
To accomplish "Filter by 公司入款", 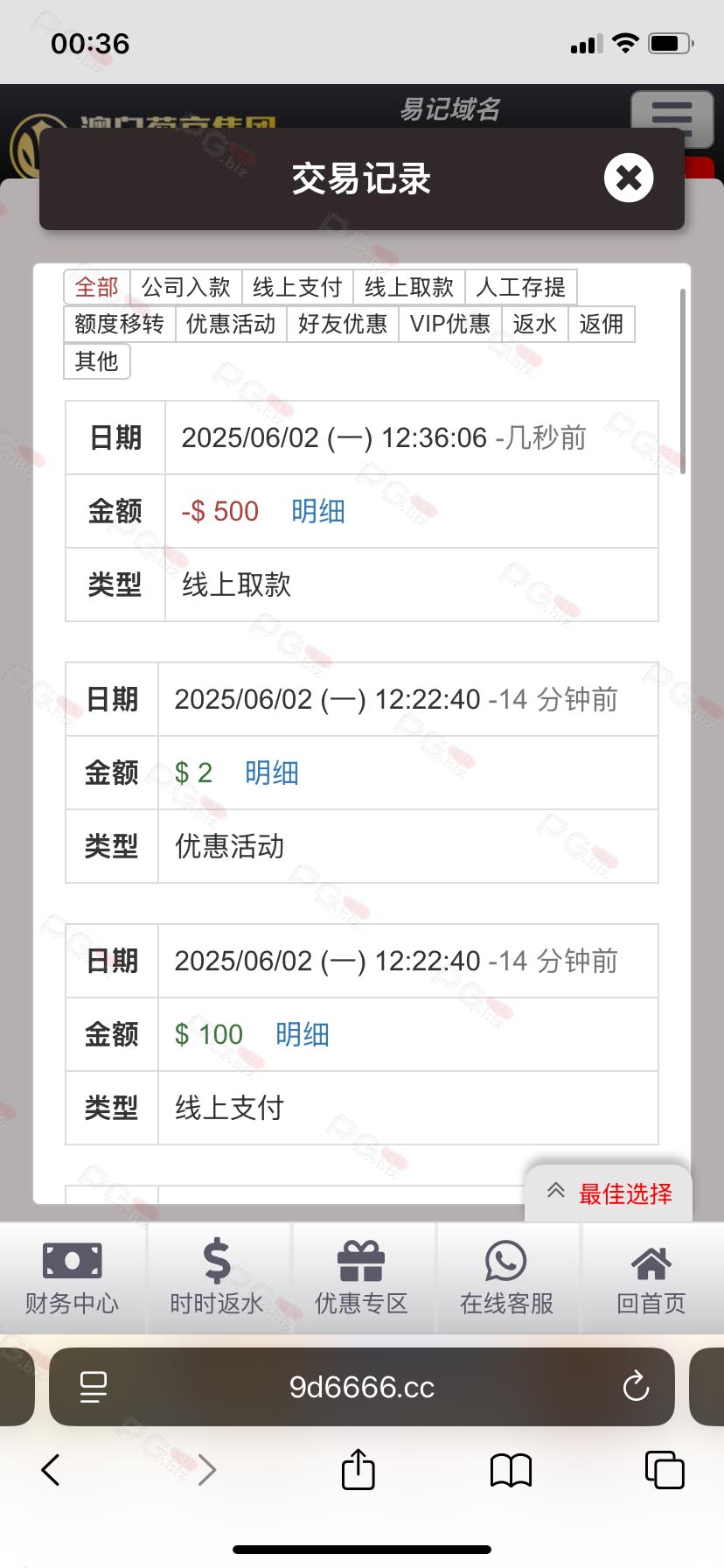I will (186, 287).
